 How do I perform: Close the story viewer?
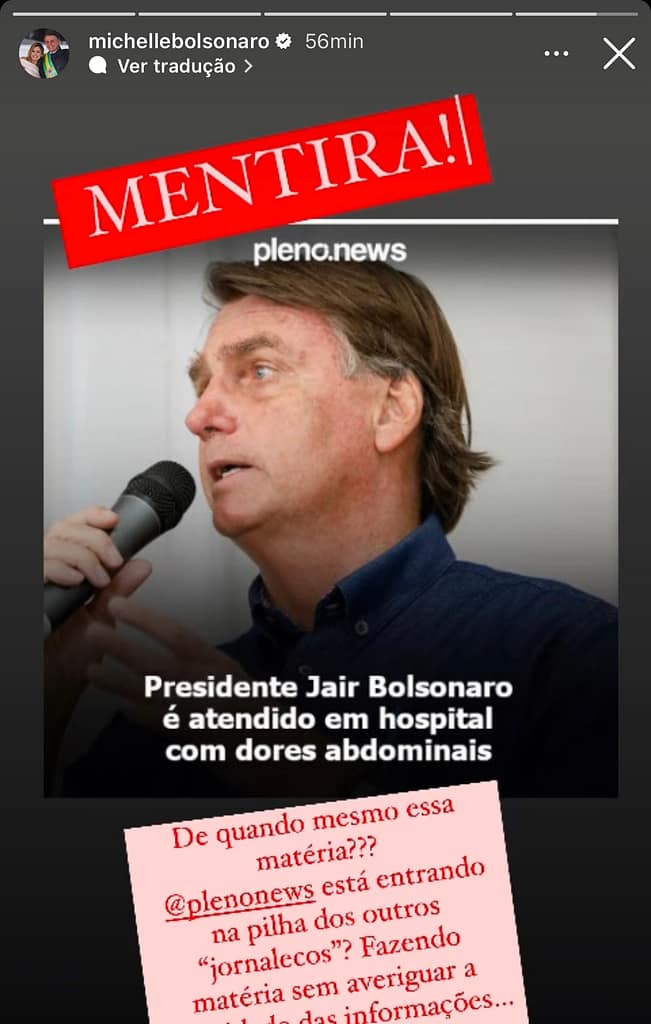[x=619, y=53]
